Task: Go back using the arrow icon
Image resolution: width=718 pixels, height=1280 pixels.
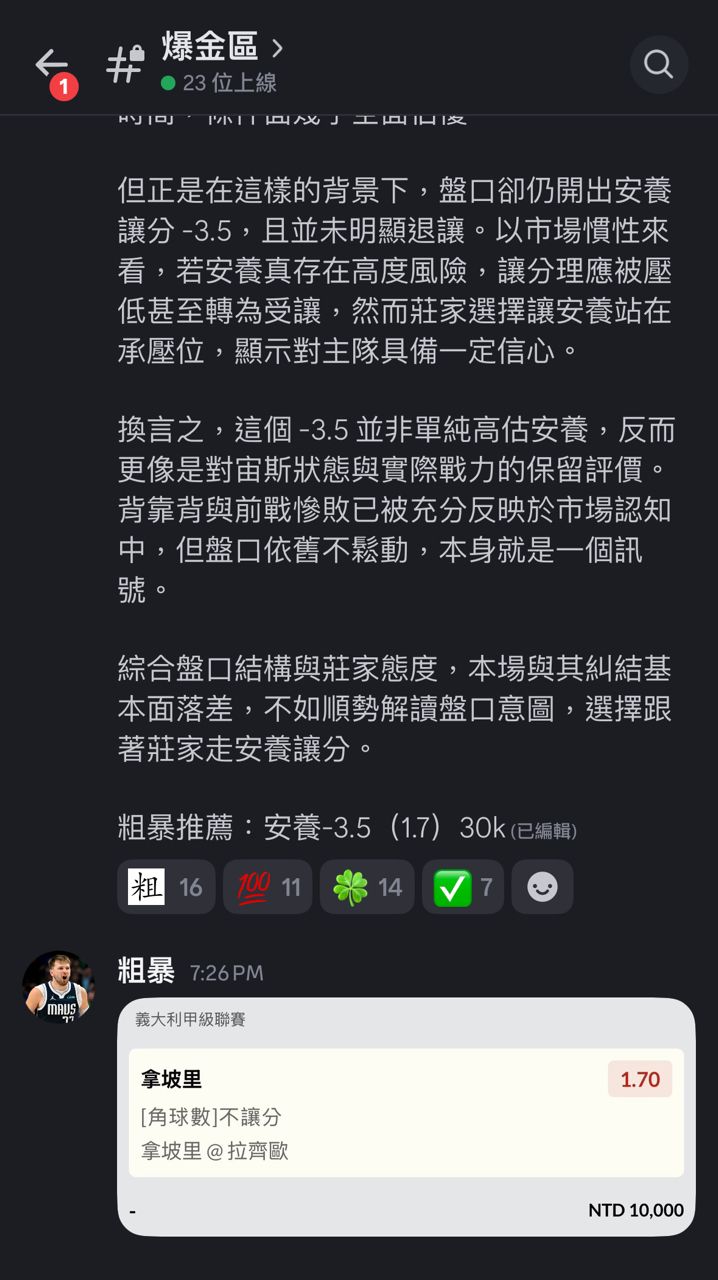Action: click(52, 65)
